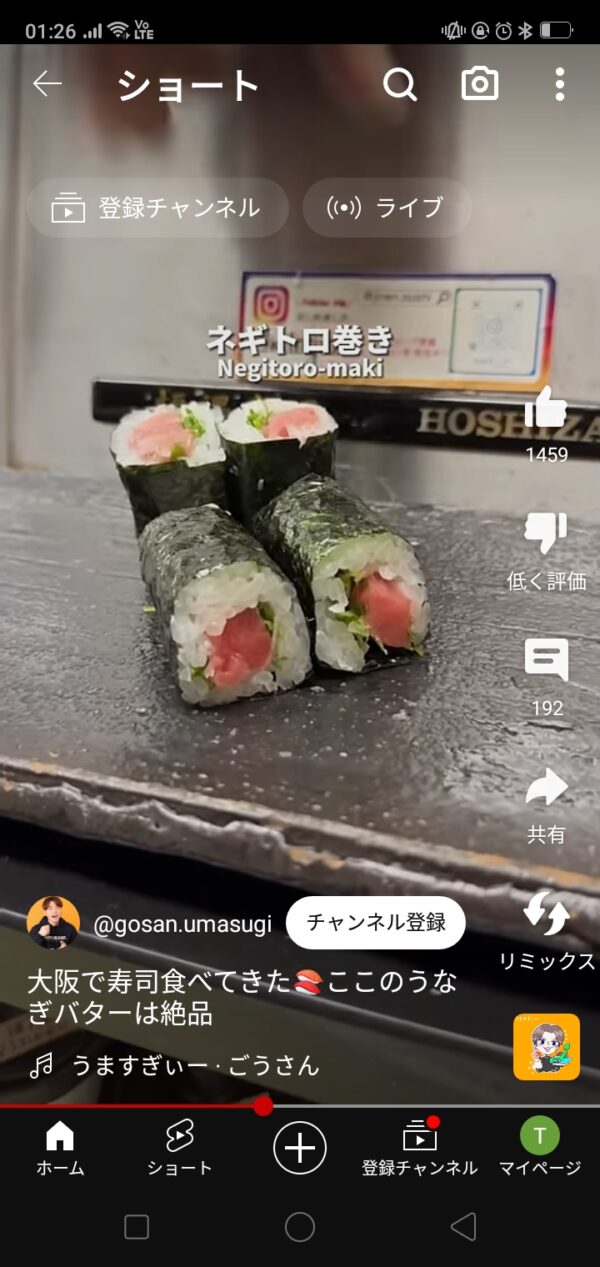Switch to the 登録チャンネル bottom tab
This screenshot has height=1267, width=600.
click(420, 1148)
